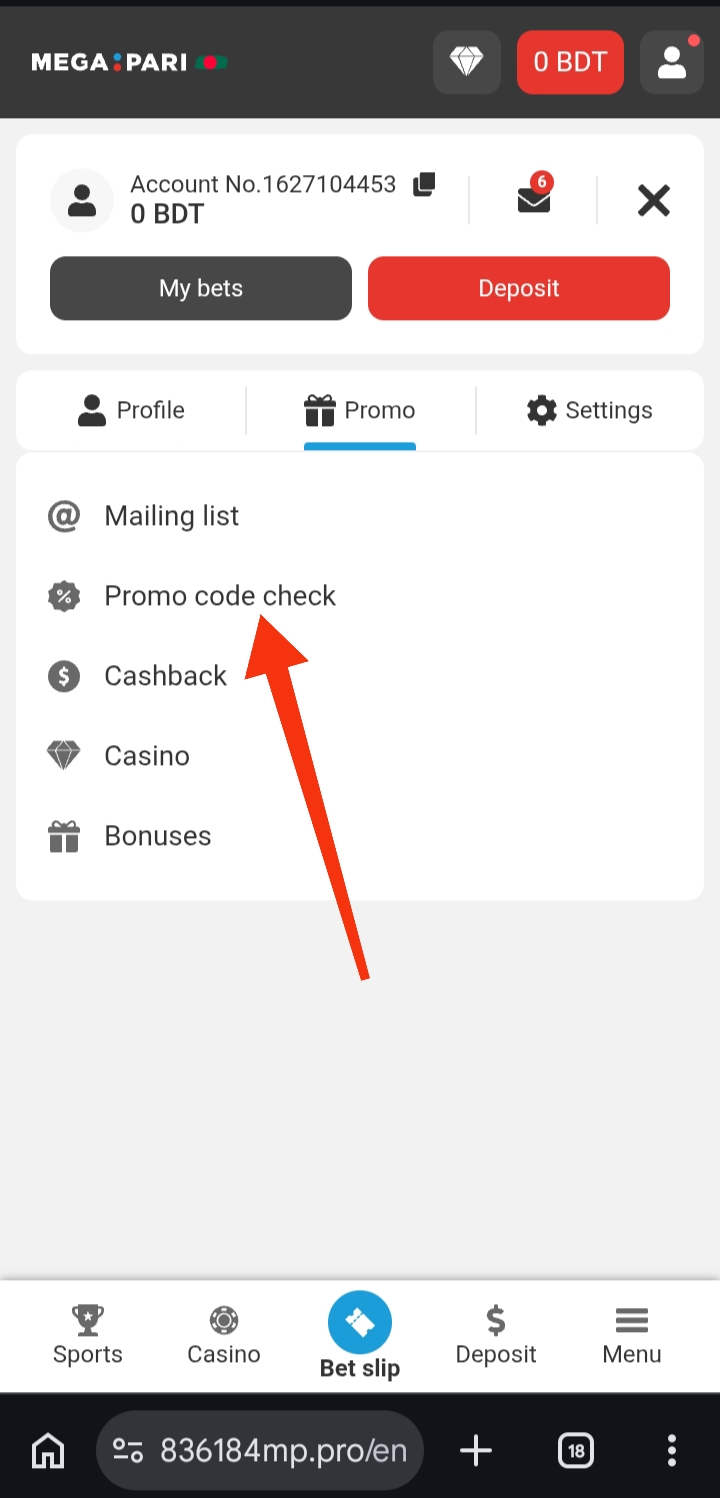
Task: Open the messages envelope with 6 badge
Action: point(534,199)
